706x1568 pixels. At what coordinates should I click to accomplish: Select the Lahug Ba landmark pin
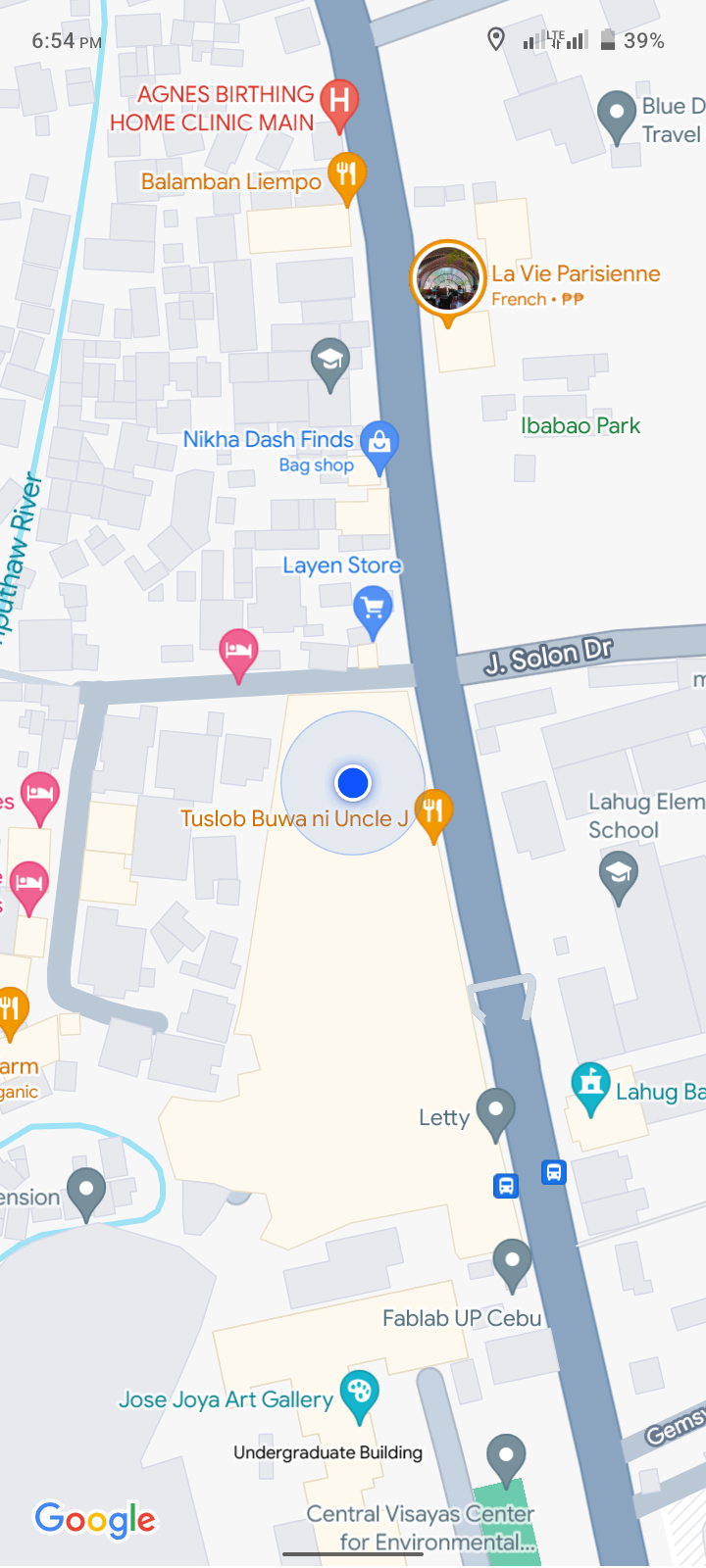[590, 1086]
